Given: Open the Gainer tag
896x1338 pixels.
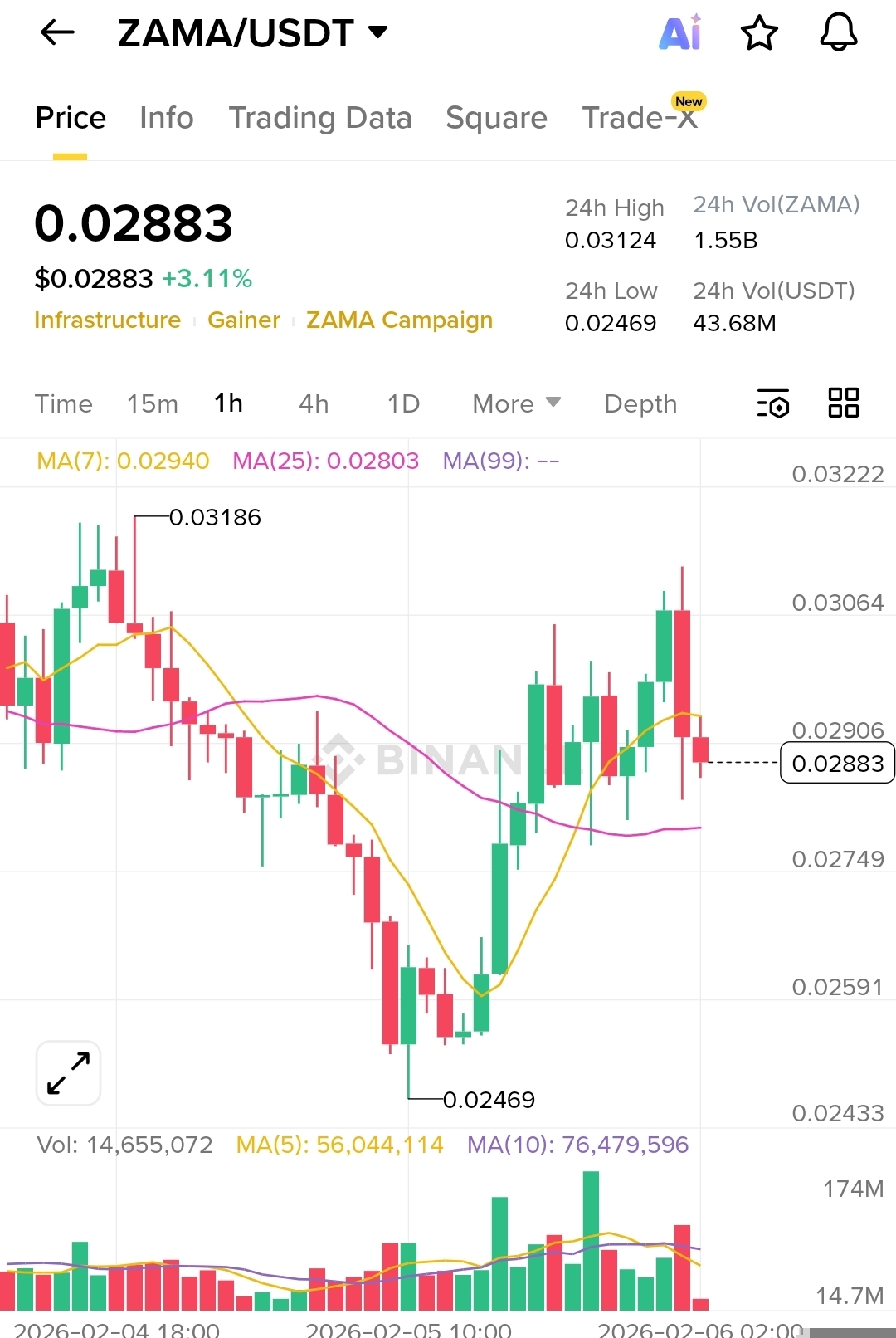Looking at the screenshot, I should point(244,320).
